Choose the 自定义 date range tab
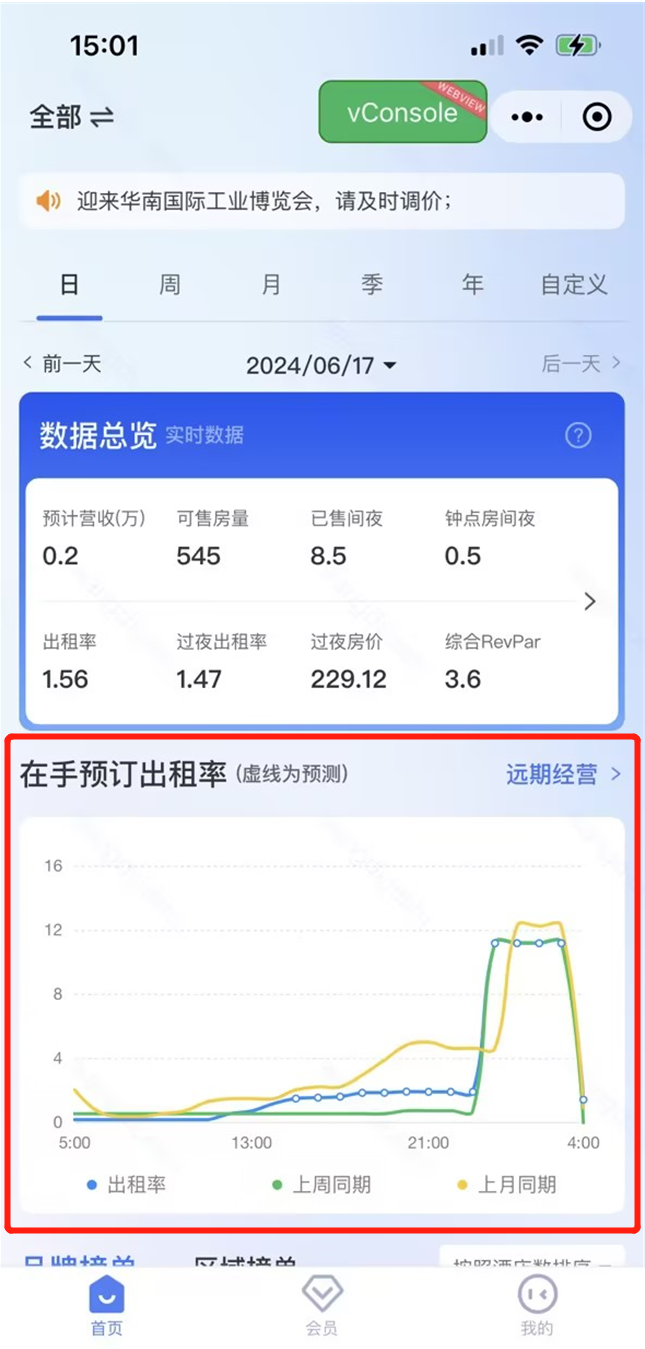The height and width of the screenshot is (1349, 645). click(x=574, y=285)
